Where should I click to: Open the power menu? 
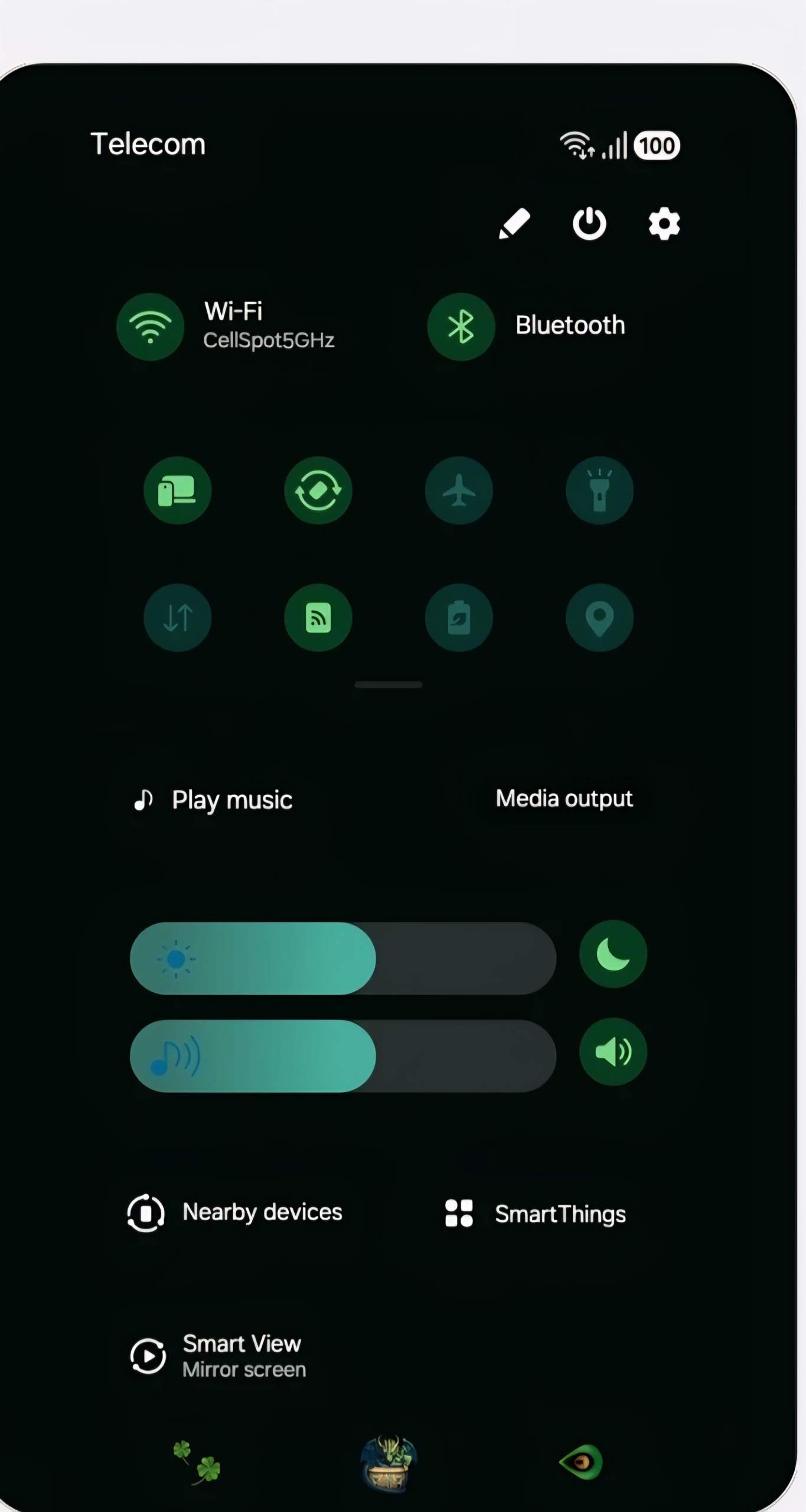click(x=589, y=223)
